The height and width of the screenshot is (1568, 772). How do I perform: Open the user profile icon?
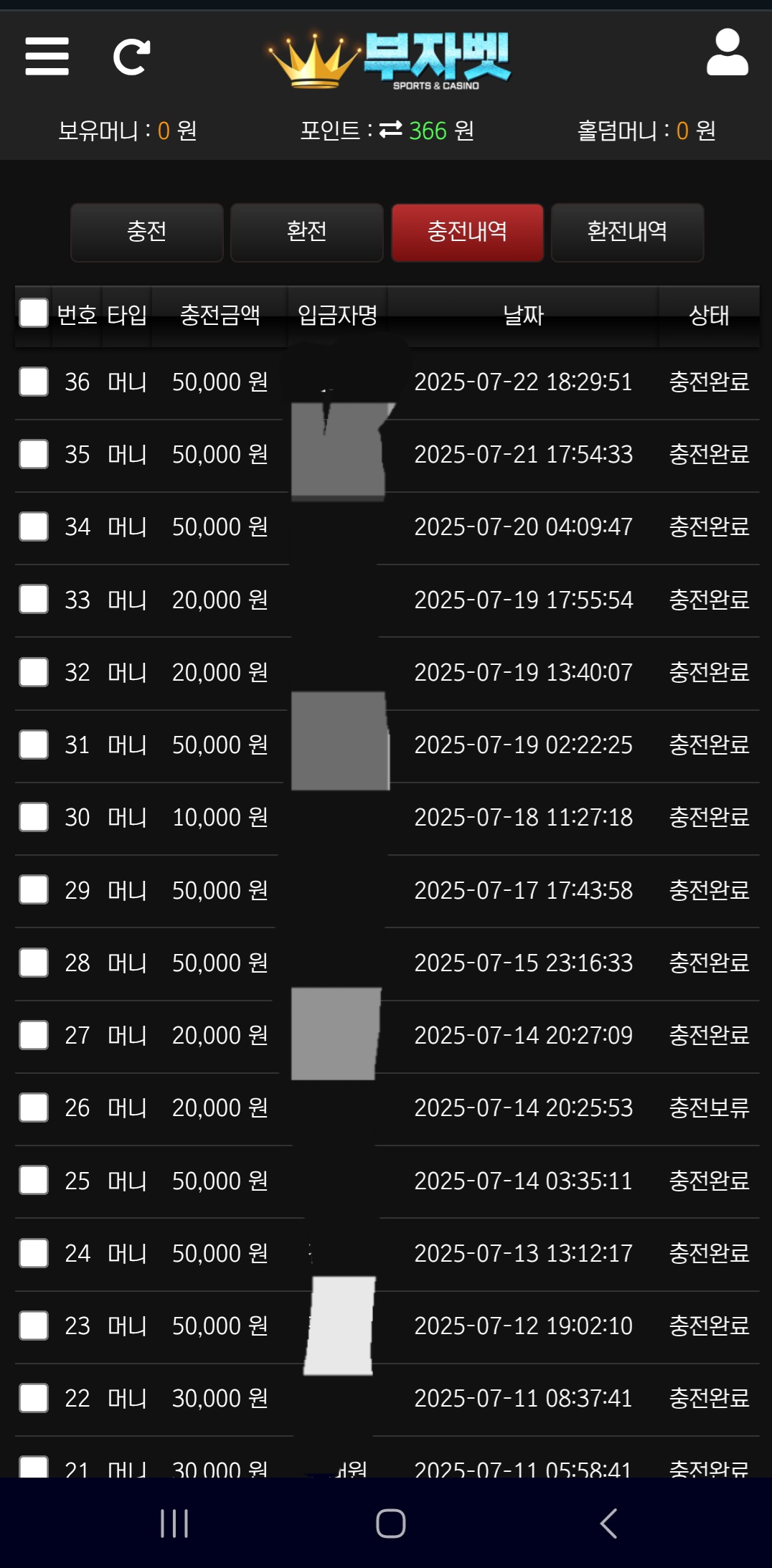(728, 52)
